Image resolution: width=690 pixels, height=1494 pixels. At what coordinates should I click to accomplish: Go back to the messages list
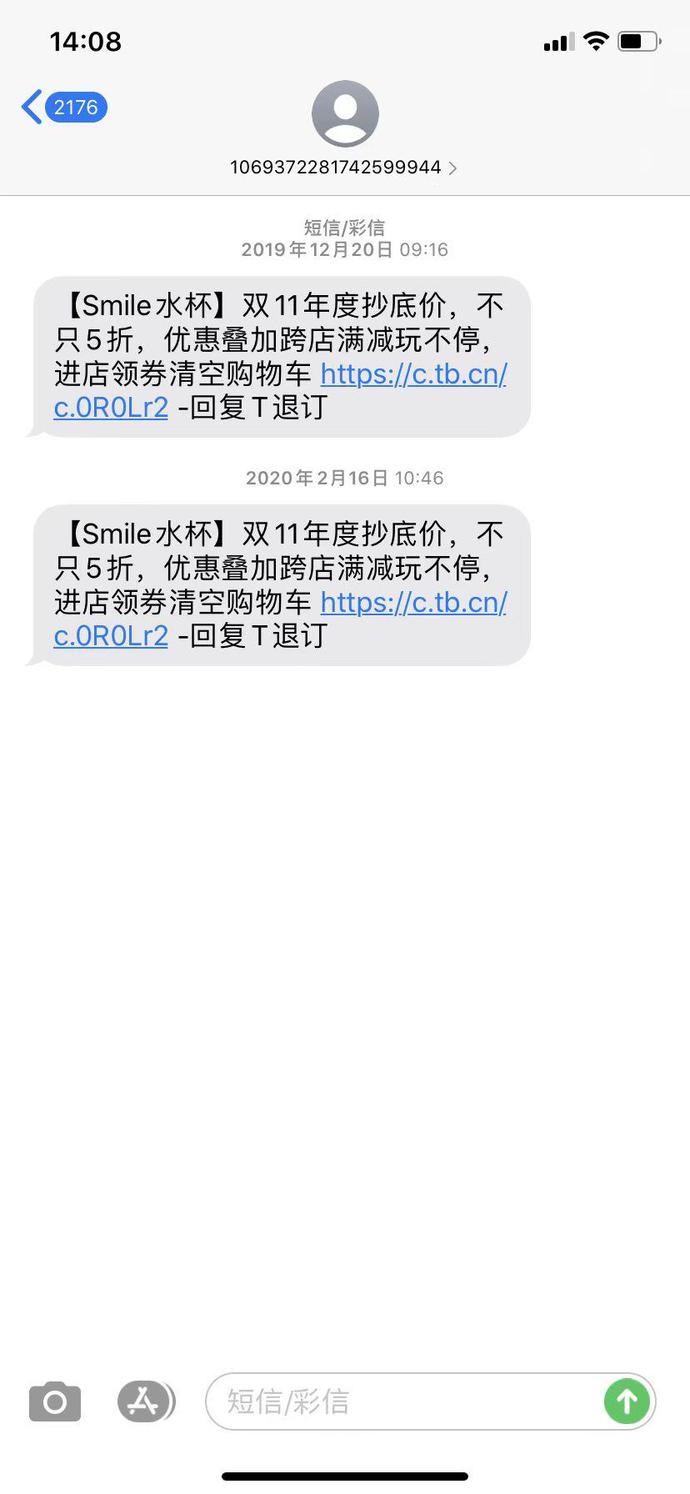pos(62,107)
